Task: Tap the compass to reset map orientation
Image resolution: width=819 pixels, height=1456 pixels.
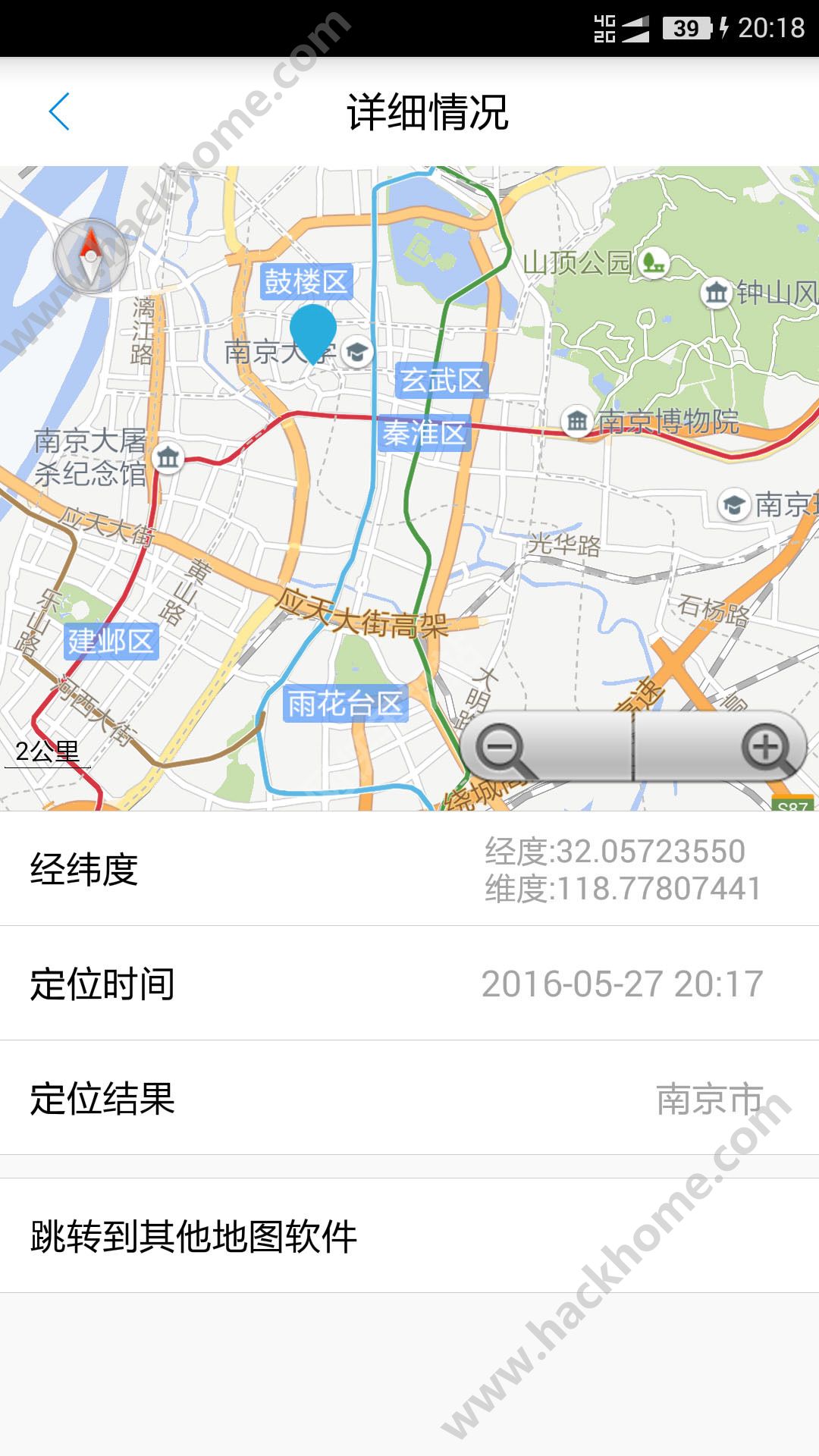Action: pos(90,256)
